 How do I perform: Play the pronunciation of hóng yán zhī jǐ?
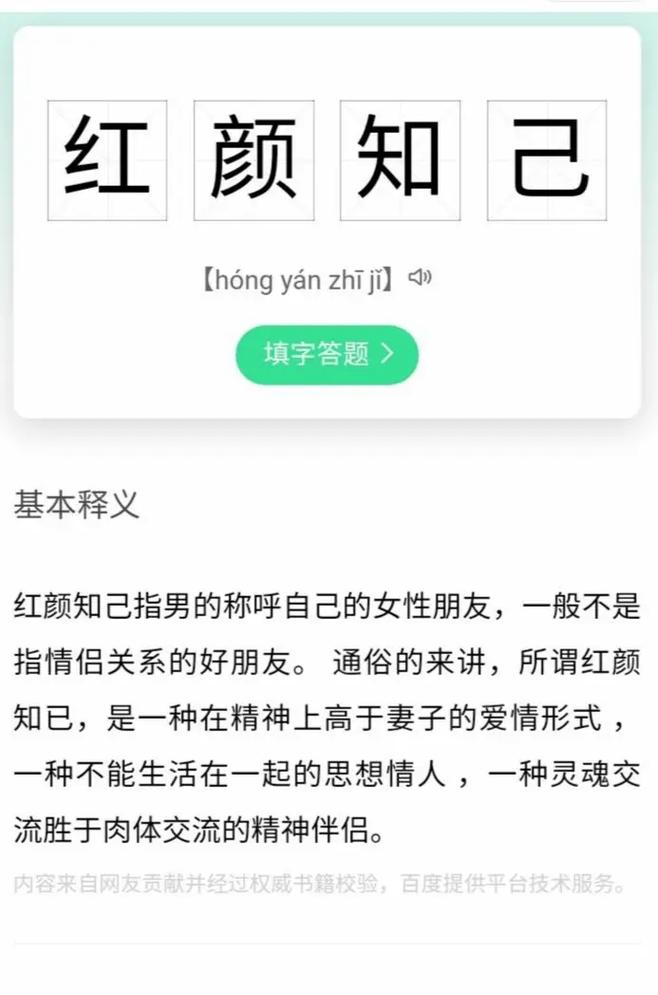420,278
